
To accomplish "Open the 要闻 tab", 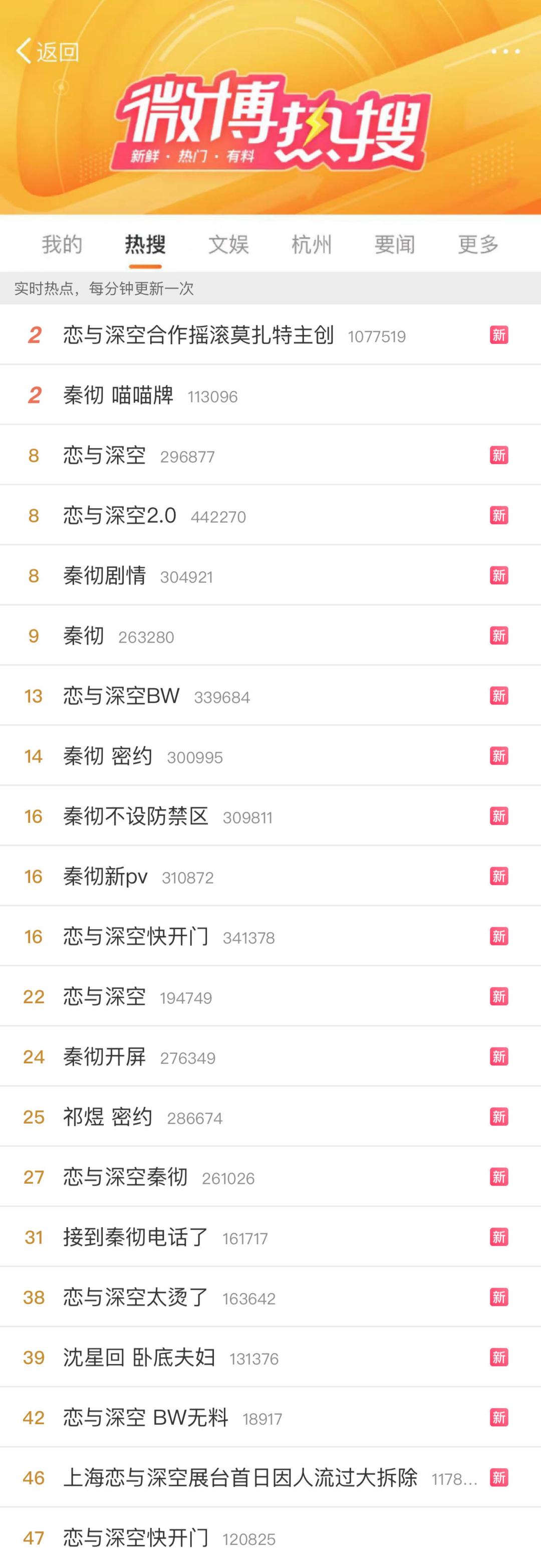I will (394, 245).
